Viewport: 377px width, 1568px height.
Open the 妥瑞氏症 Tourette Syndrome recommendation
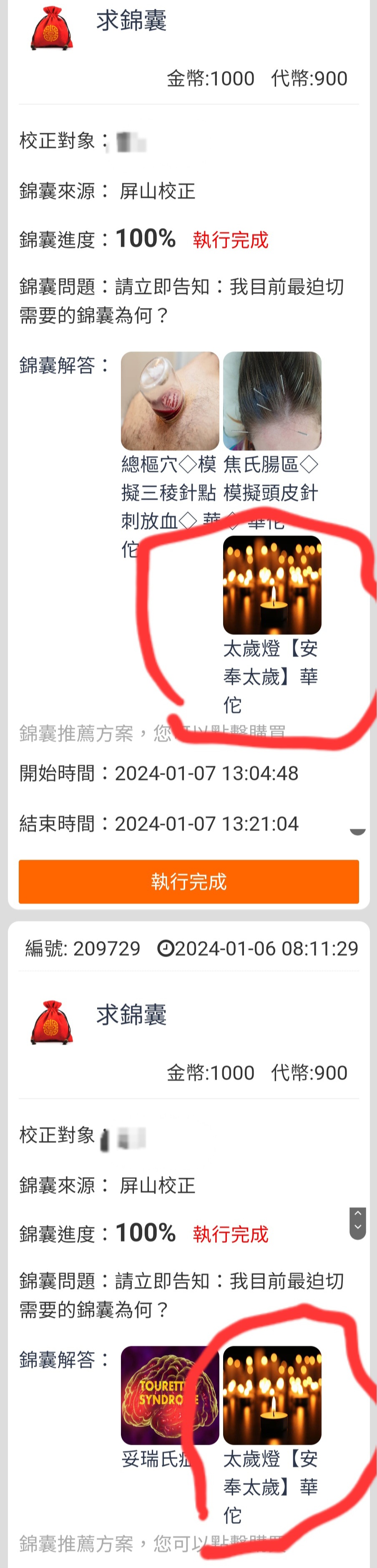tap(170, 1395)
